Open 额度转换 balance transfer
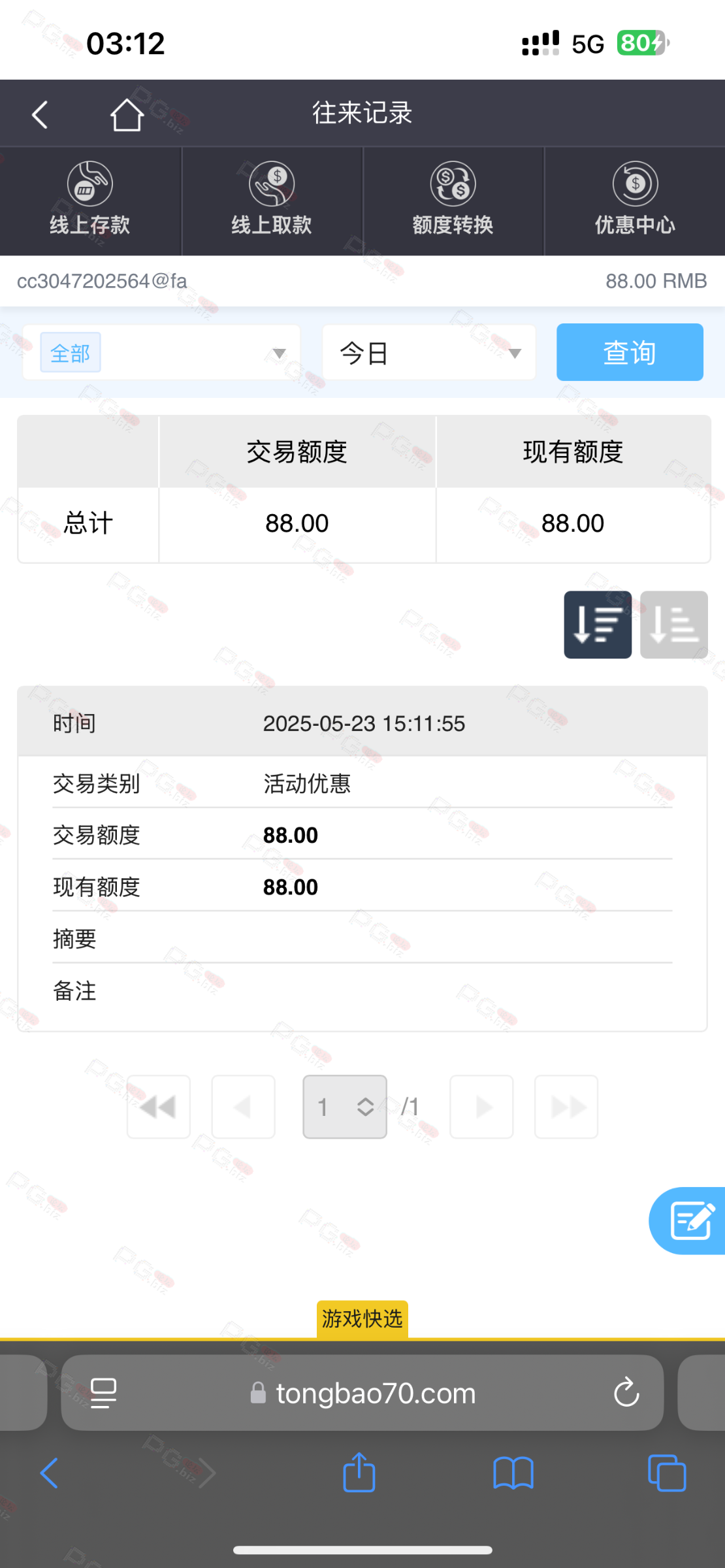The height and width of the screenshot is (1568, 725). 453,201
